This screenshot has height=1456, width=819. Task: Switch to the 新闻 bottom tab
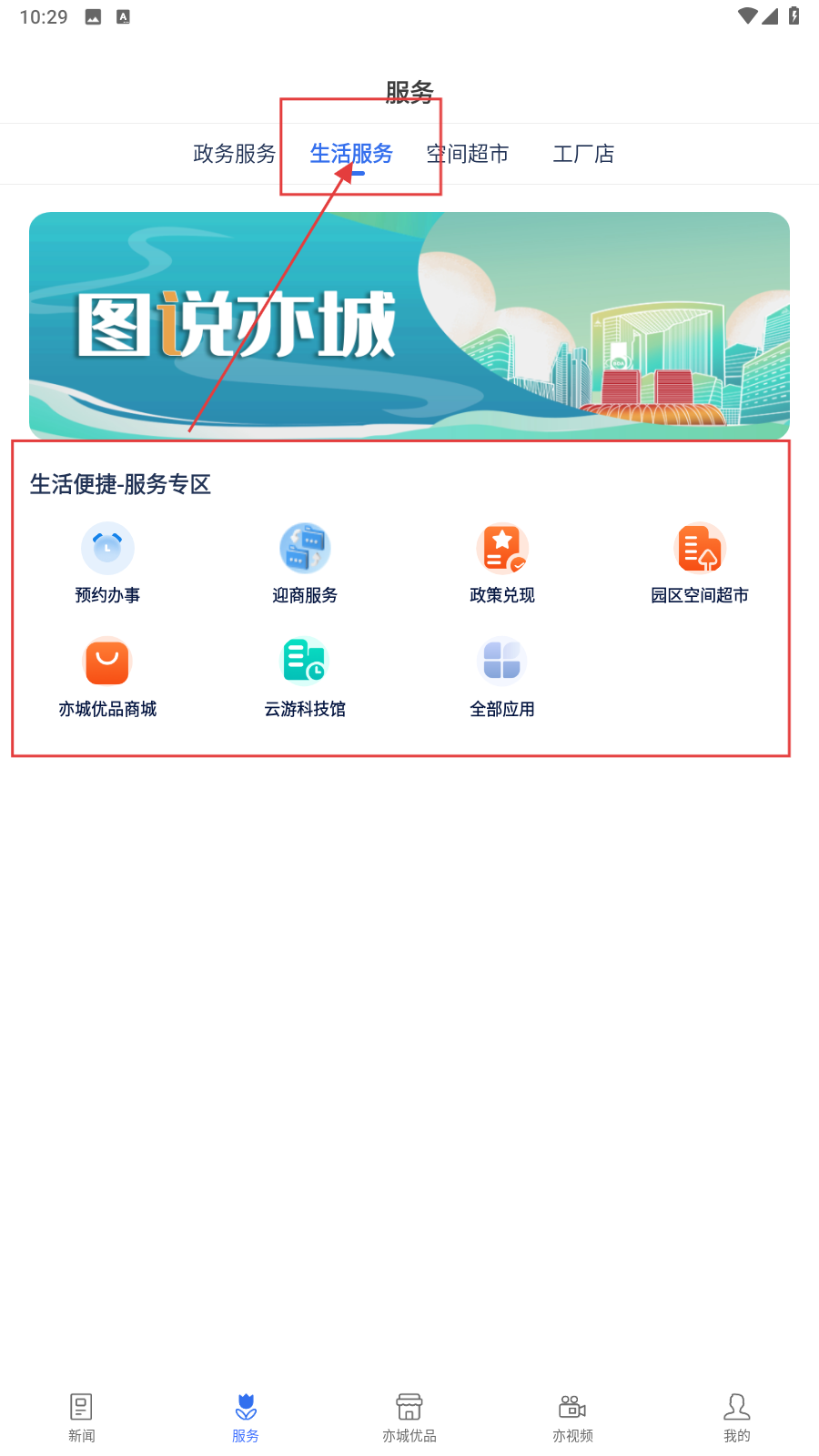coord(82,1417)
